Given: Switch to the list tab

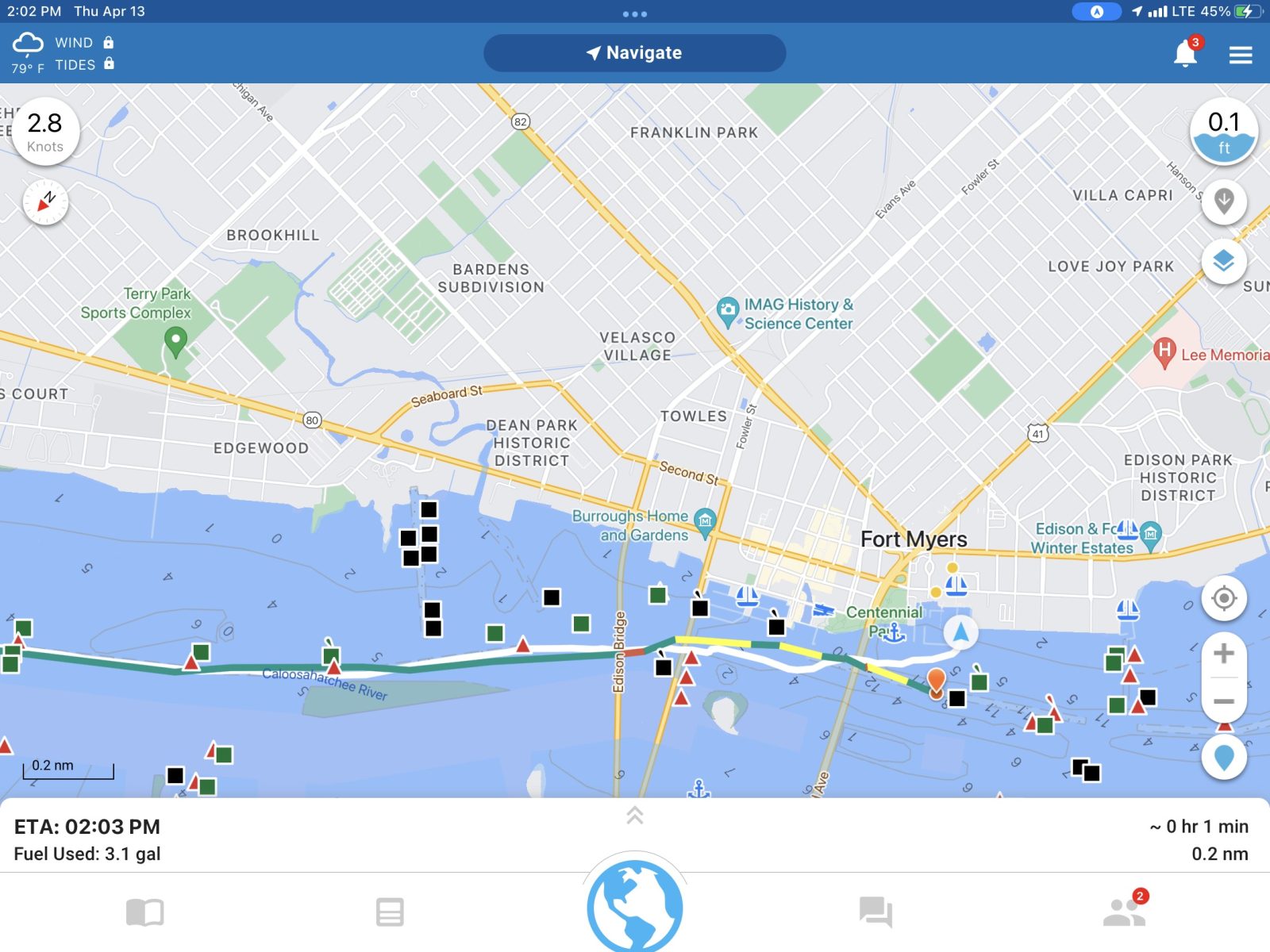Looking at the screenshot, I should 390,912.
